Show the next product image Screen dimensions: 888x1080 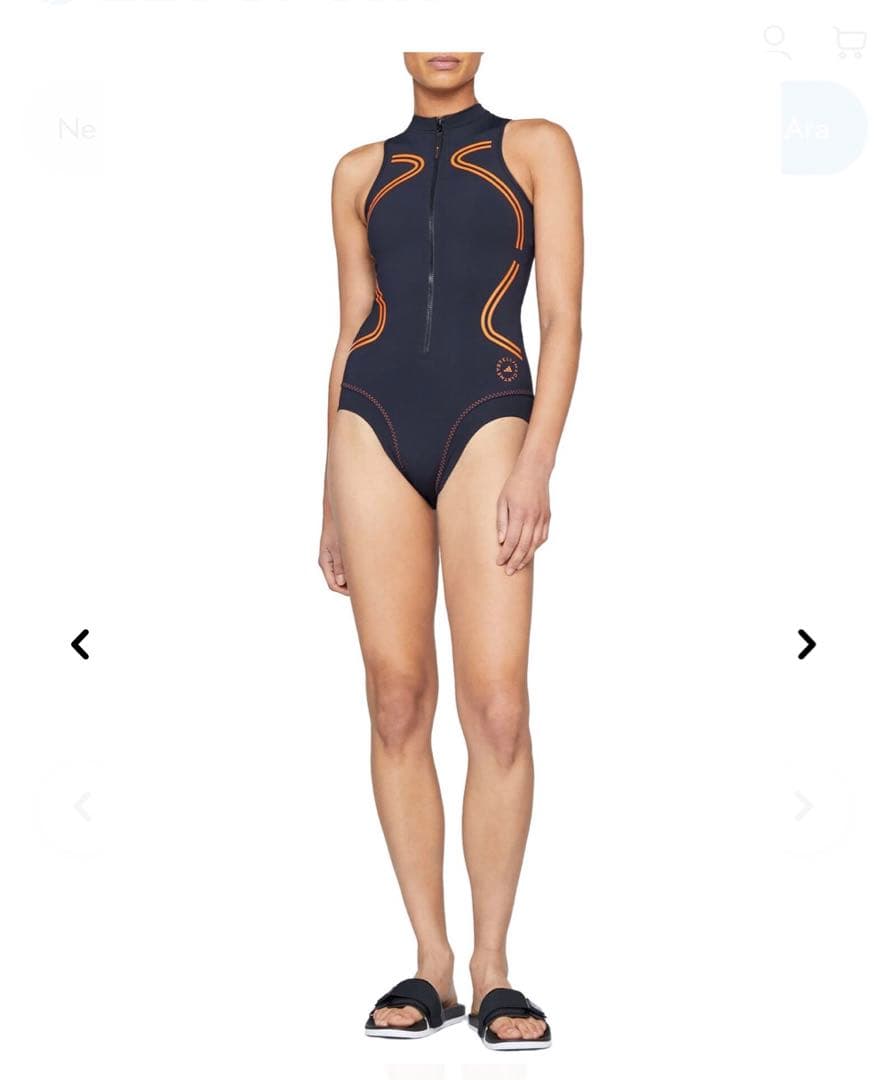806,644
